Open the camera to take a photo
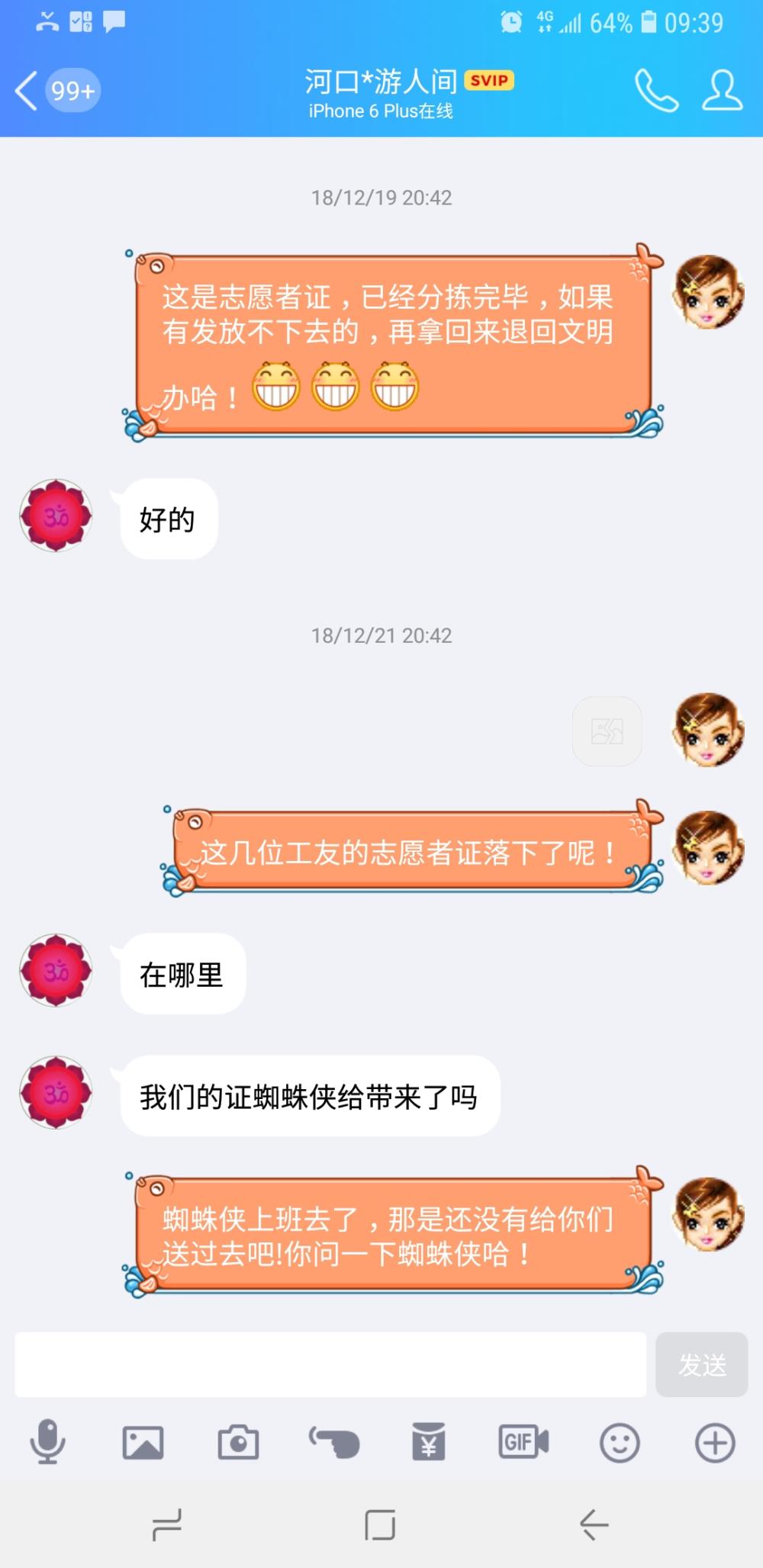Image resolution: width=763 pixels, height=1568 pixels. (238, 1442)
